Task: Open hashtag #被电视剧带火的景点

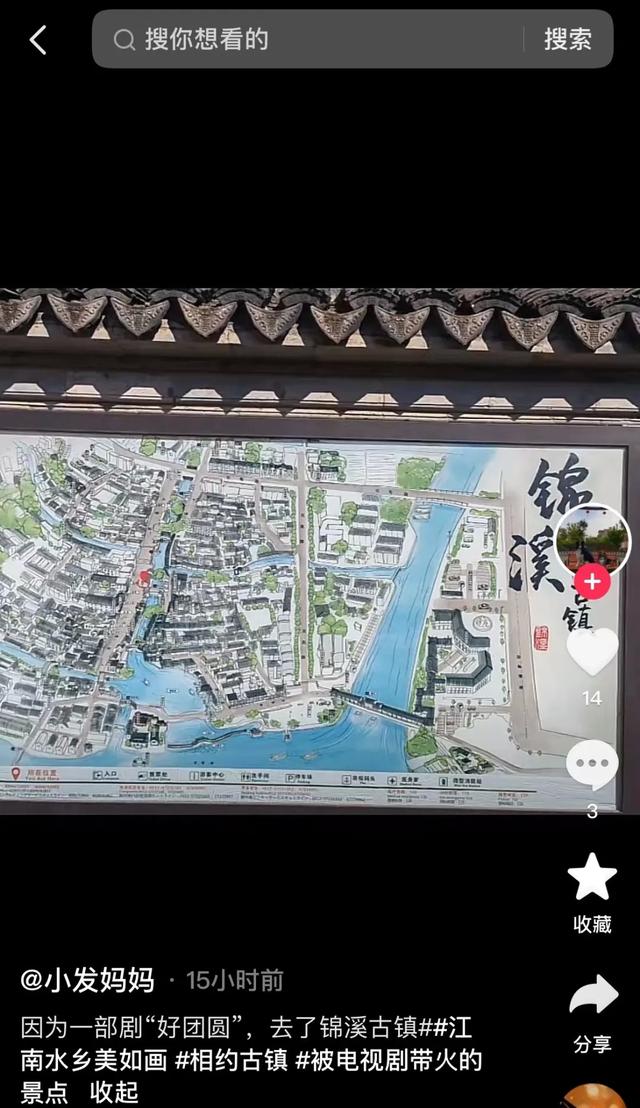Action: click(x=388, y=1060)
